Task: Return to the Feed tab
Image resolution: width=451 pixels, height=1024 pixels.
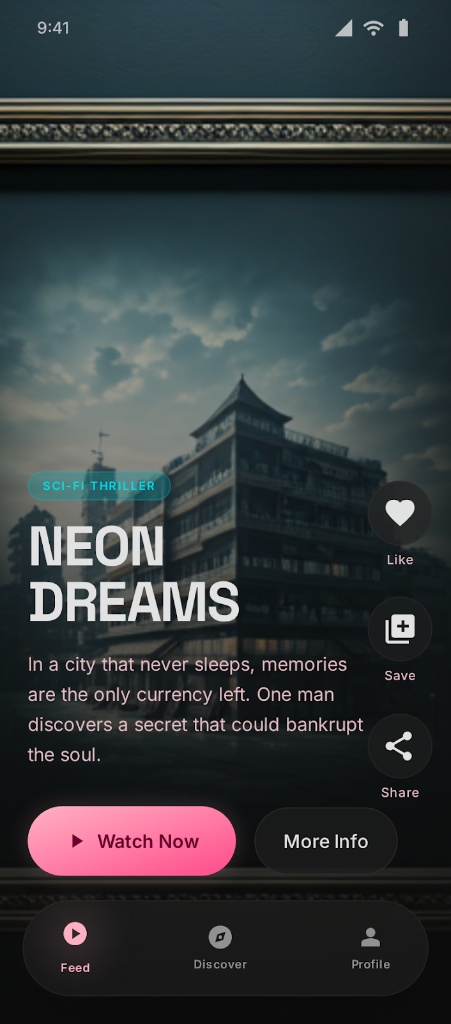Action: click(75, 948)
